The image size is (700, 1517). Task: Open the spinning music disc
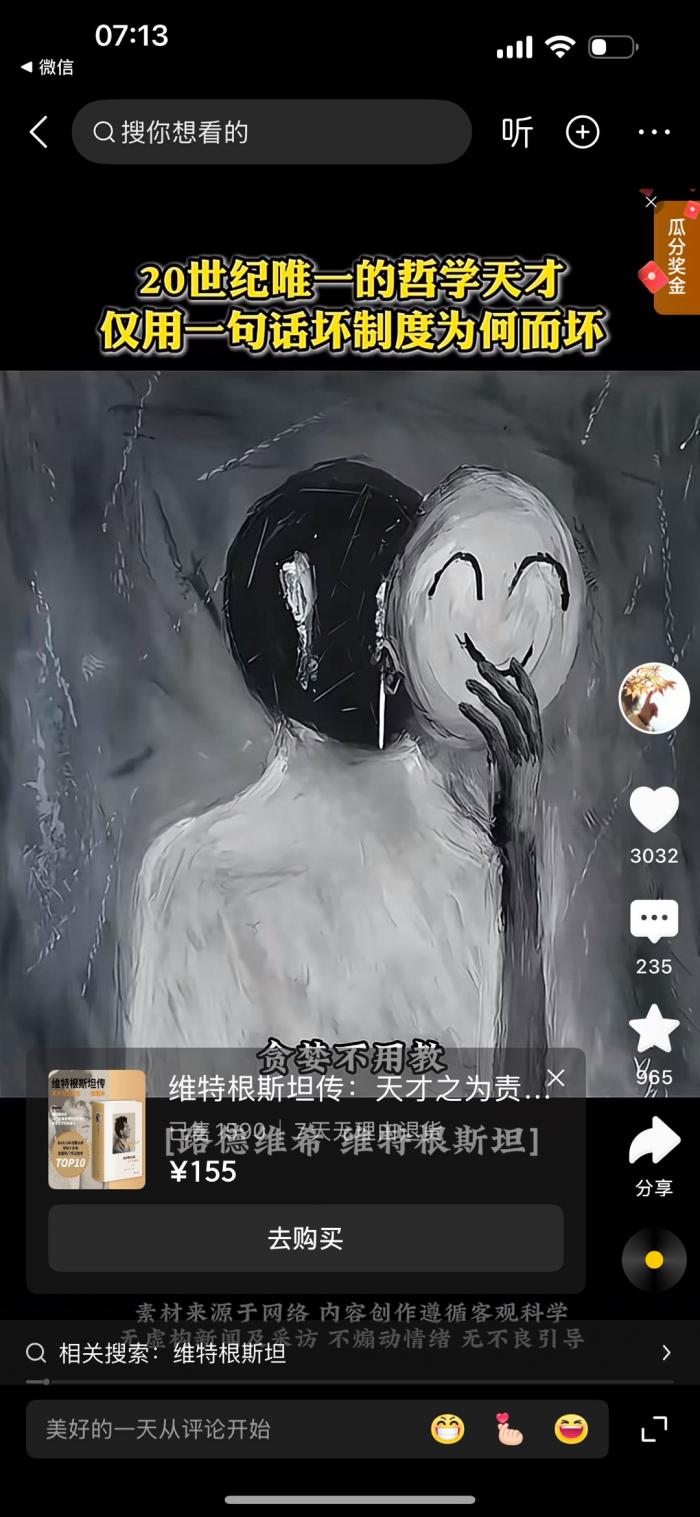(654, 1260)
